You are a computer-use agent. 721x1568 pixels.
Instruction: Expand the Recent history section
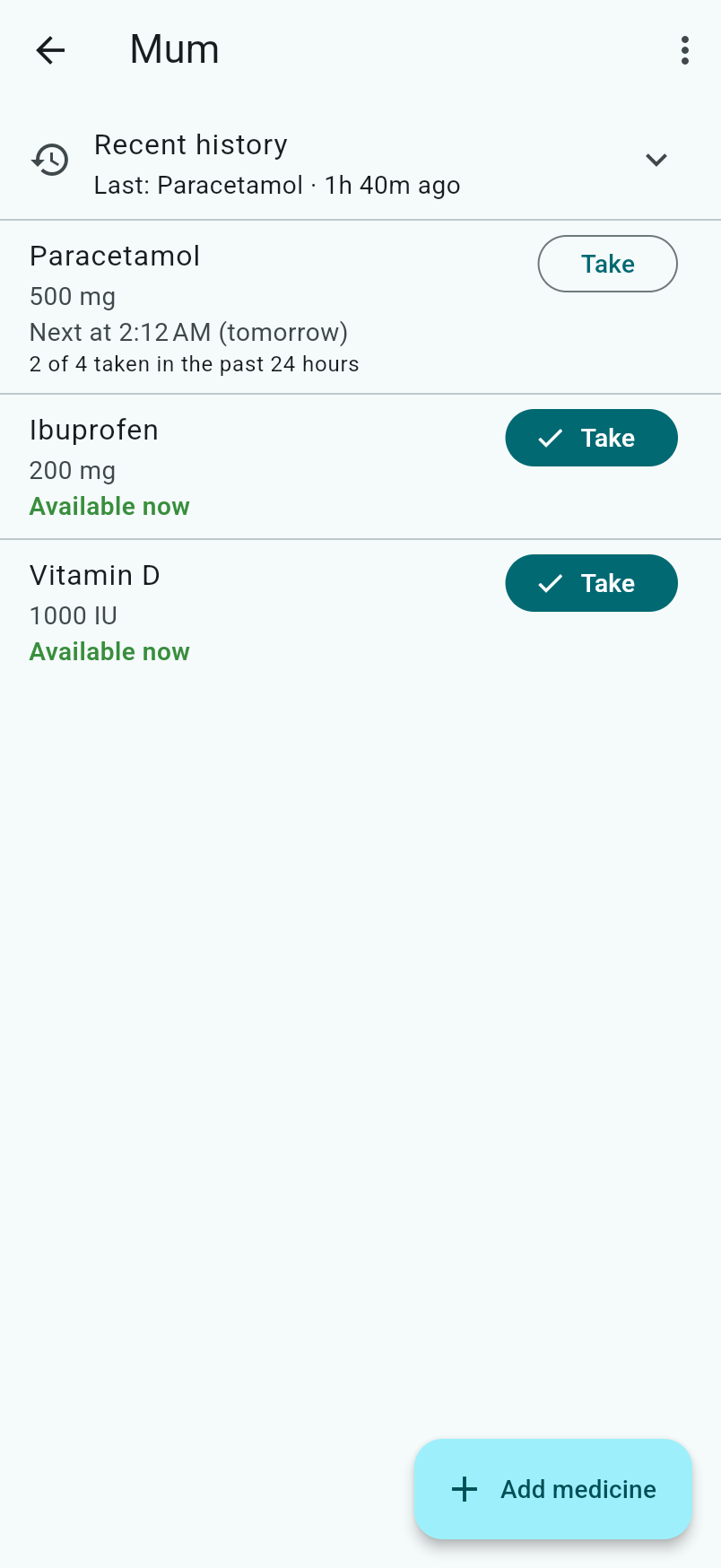click(x=360, y=161)
